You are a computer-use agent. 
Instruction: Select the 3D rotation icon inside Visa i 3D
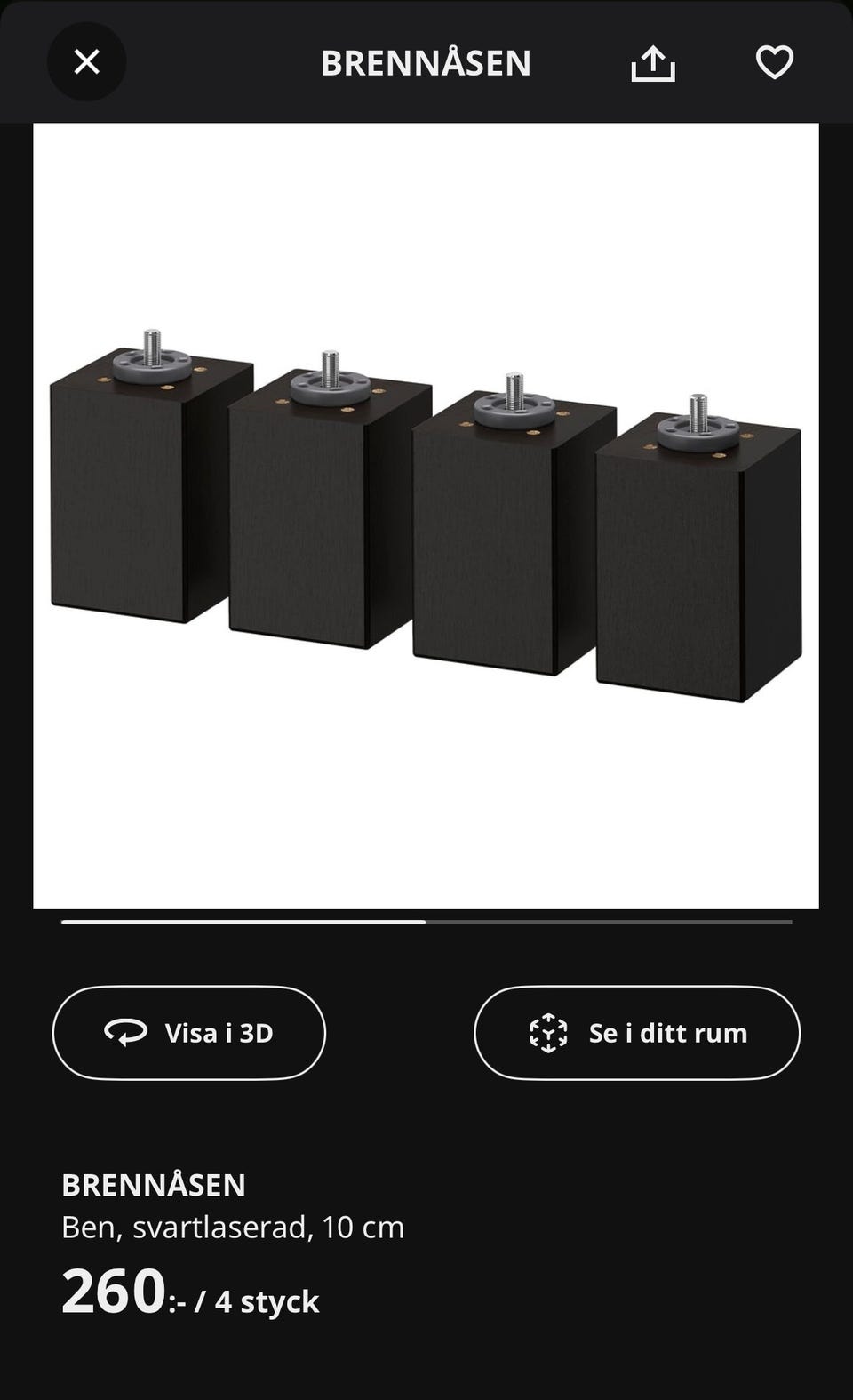click(125, 1032)
